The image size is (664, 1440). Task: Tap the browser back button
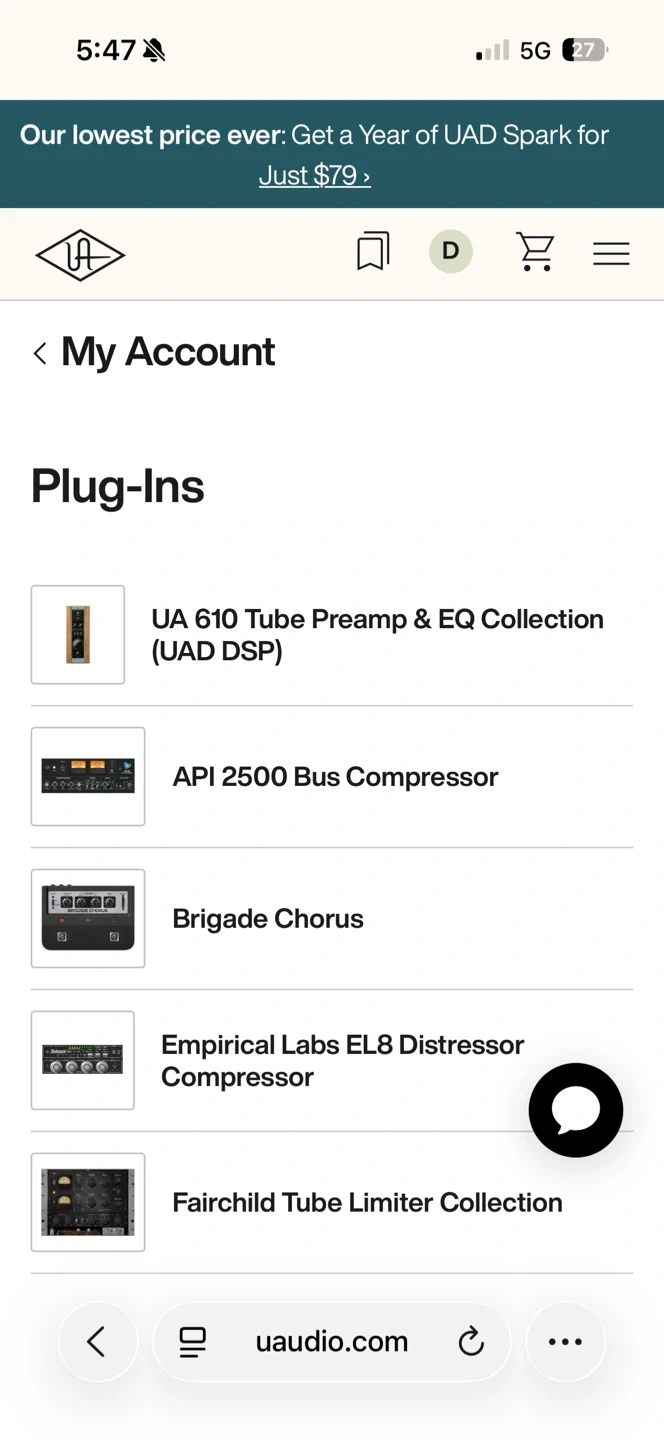pos(97,1342)
